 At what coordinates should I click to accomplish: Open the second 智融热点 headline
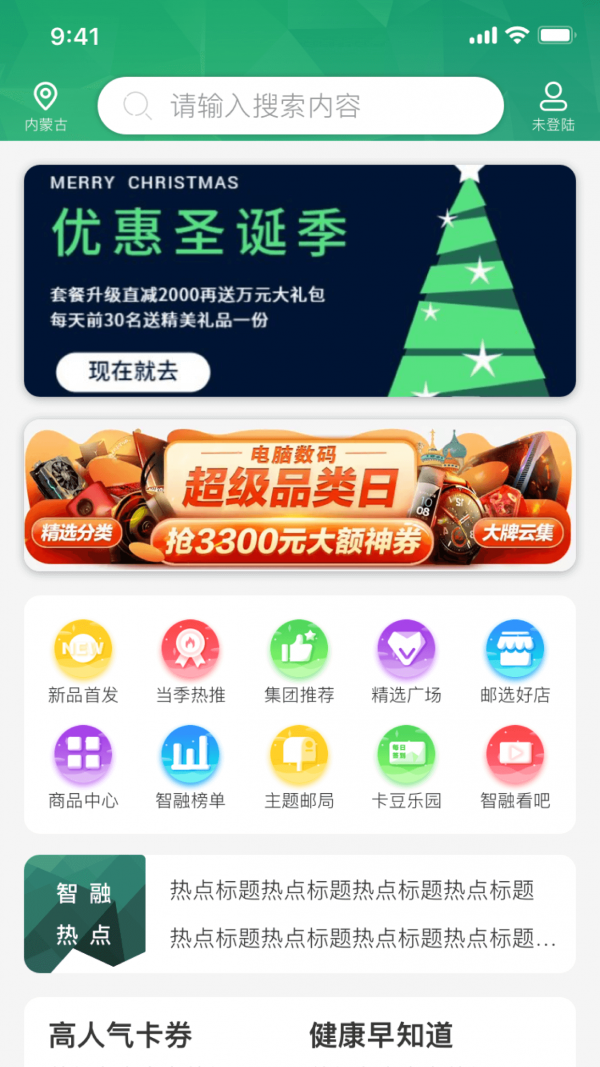tap(362, 938)
